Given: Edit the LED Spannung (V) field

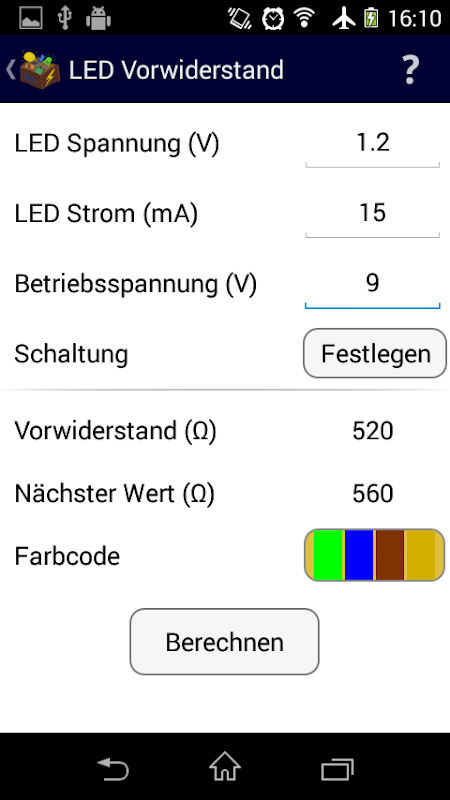Looking at the screenshot, I should (372, 145).
